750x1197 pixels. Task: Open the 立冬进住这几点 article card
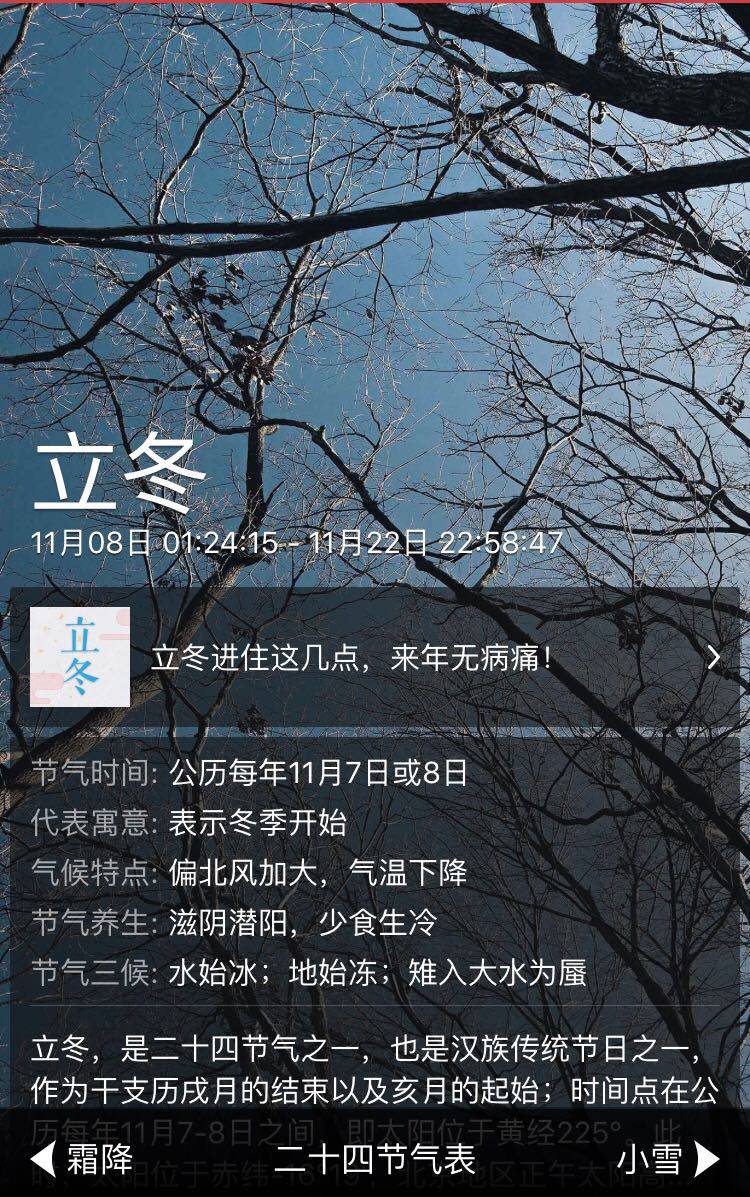click(x=375, y=657)
